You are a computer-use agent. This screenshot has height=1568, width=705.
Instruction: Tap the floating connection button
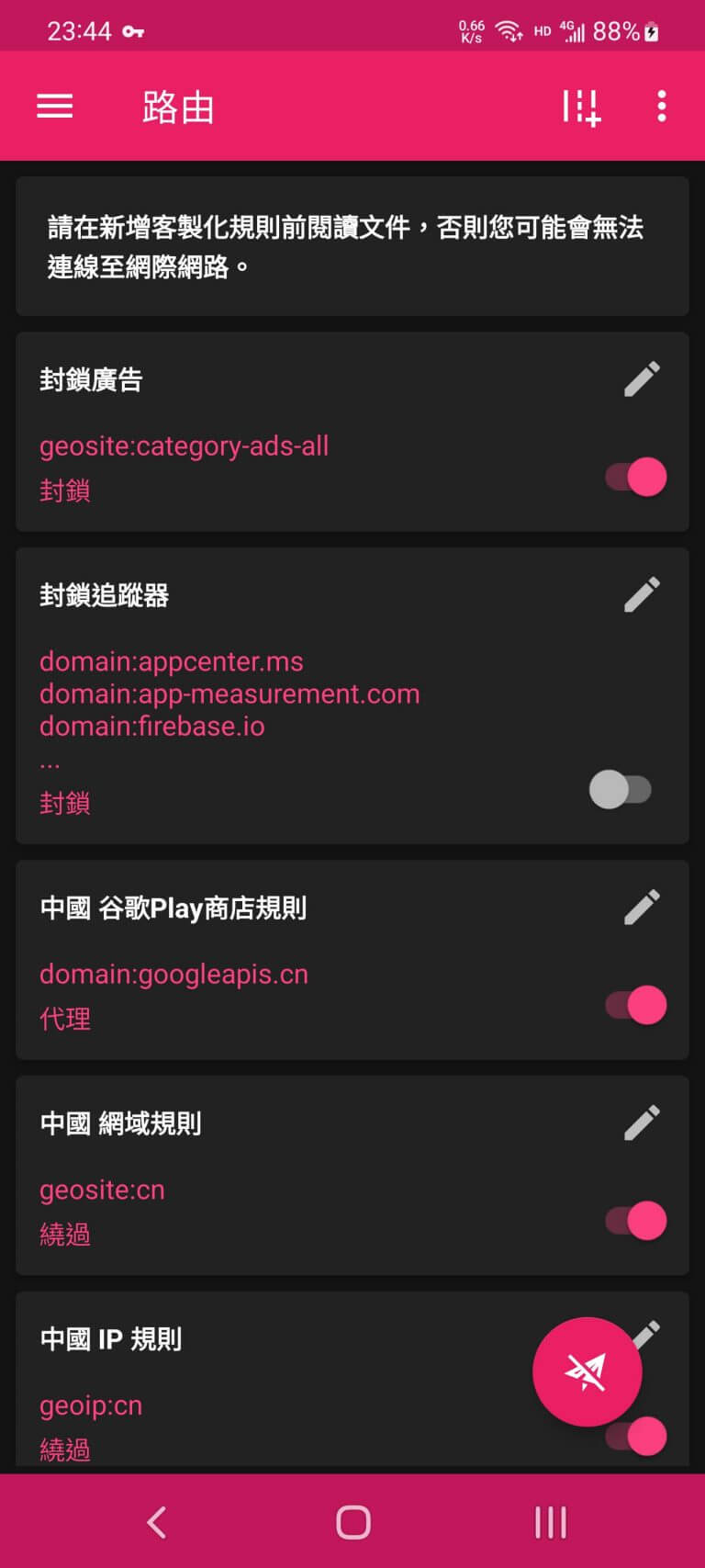point(587,1371)
